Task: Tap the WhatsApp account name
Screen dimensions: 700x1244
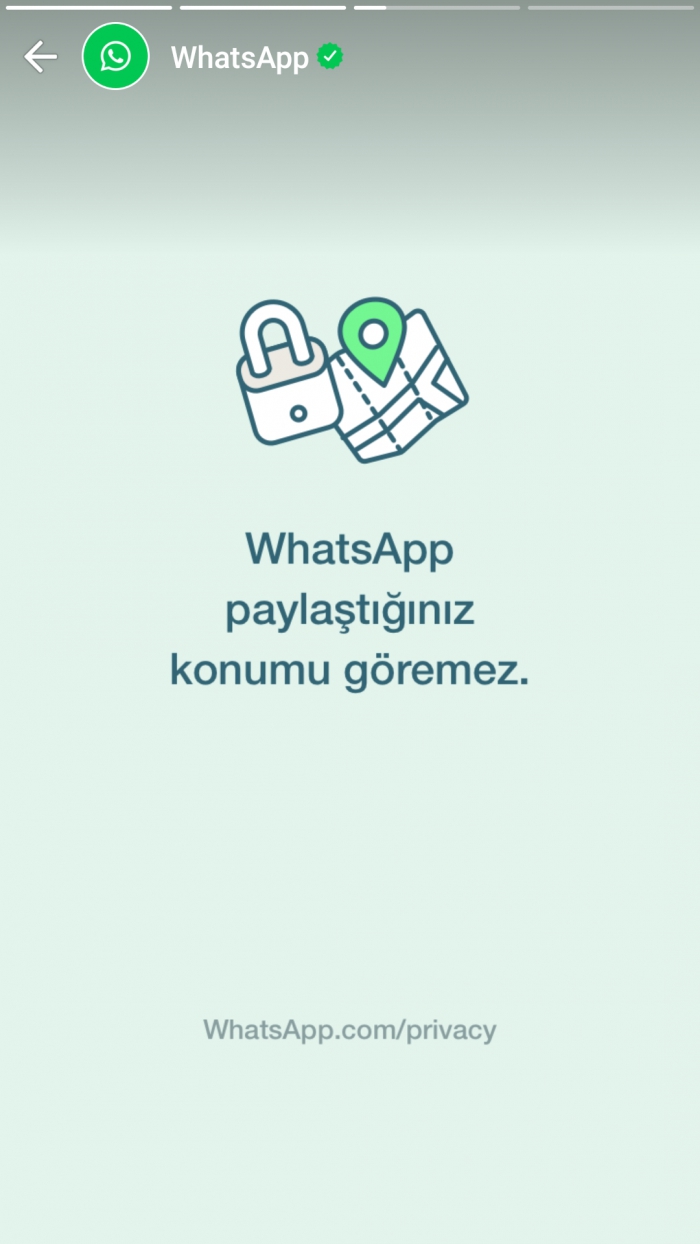Action: (240, 58)
